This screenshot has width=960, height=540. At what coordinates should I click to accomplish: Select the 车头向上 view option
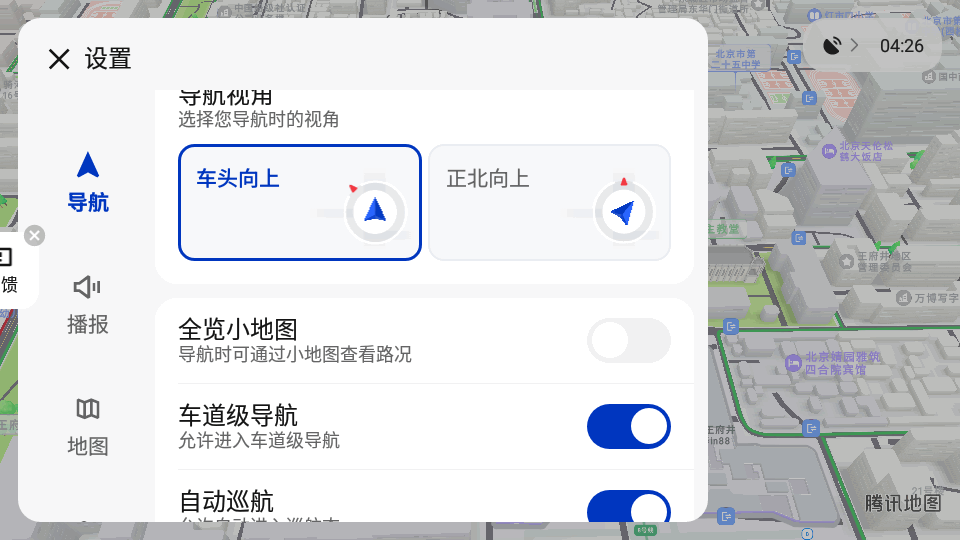click(300, 202)
